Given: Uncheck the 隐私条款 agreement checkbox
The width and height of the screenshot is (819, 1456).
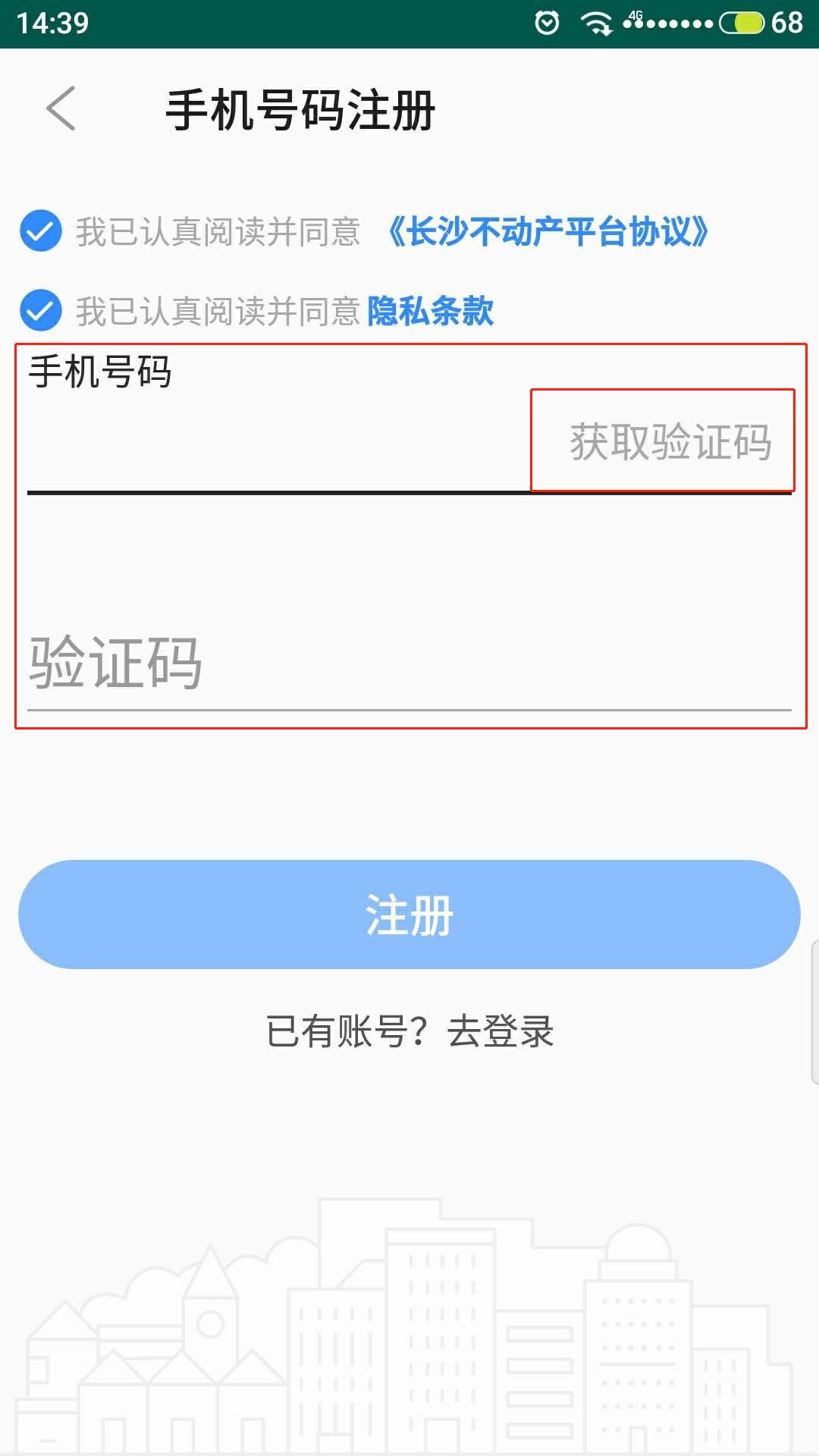Looking at the screenshot, I should pyautogui.click(x=41, y=310).
